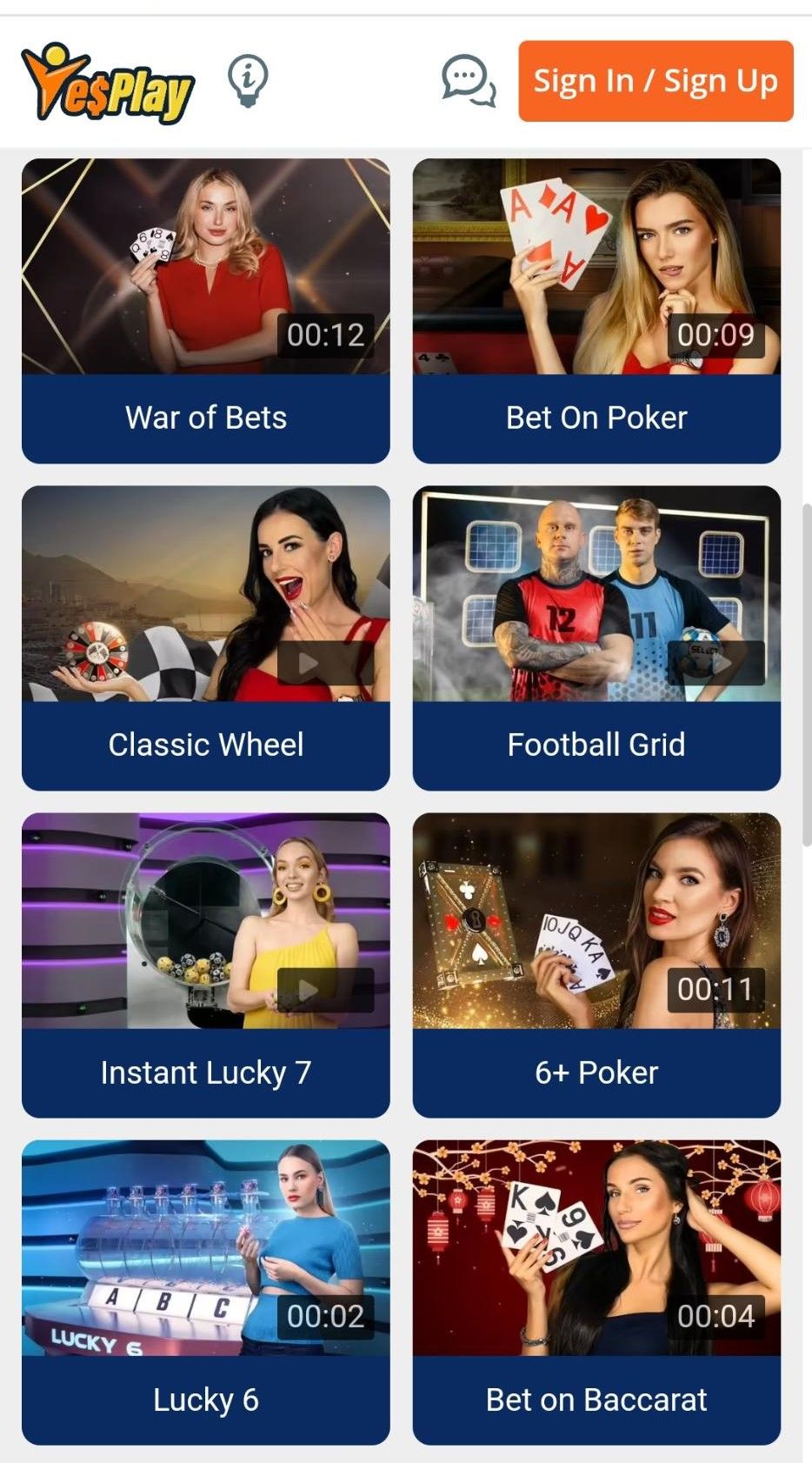The height and width of the screenshot is (1463, 812).
Task: Select the Instant Lucky 7 game
Action: point(205,964)
